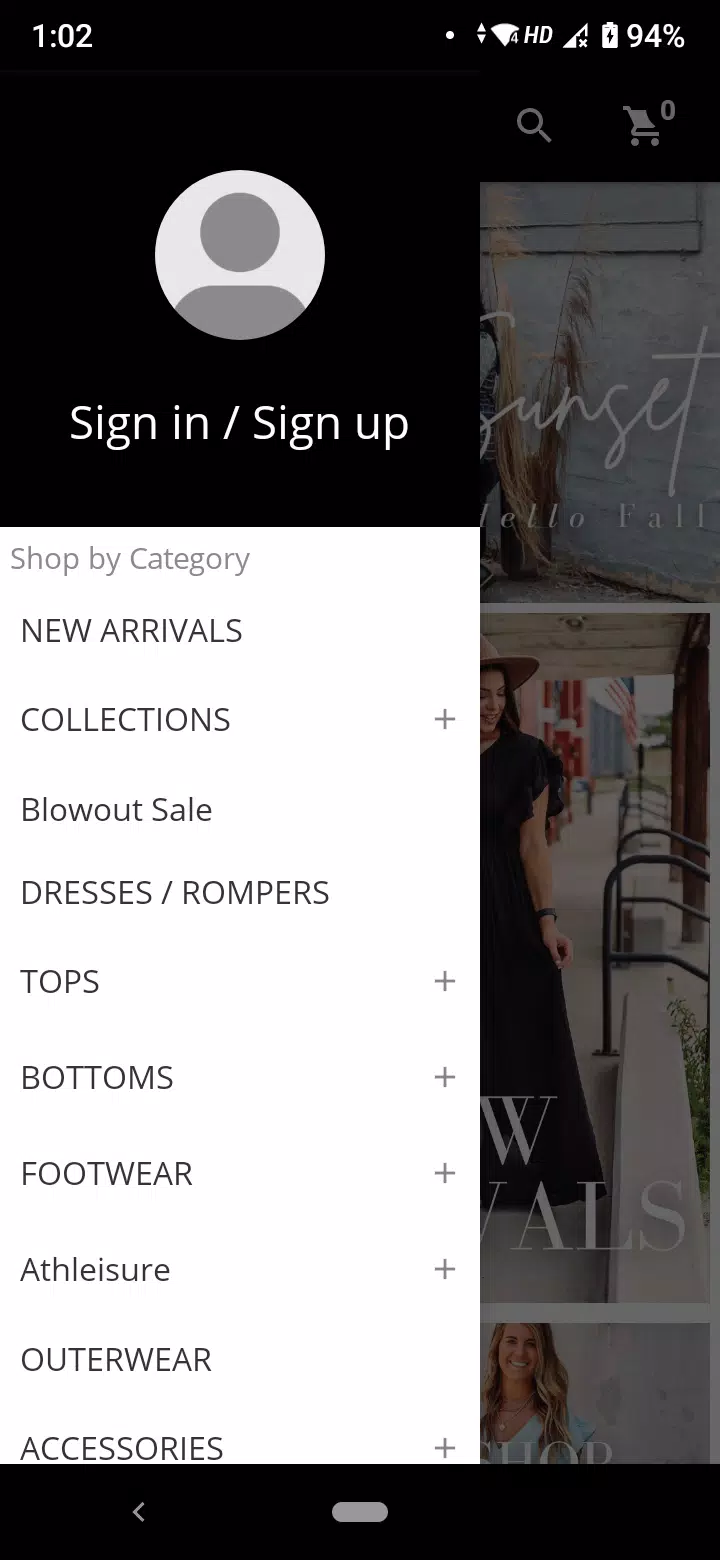The width and height of the screenshot is (720, 1560).
Task: Expand the BOTTOMS subcategories
Action: tap(445, 1077)
